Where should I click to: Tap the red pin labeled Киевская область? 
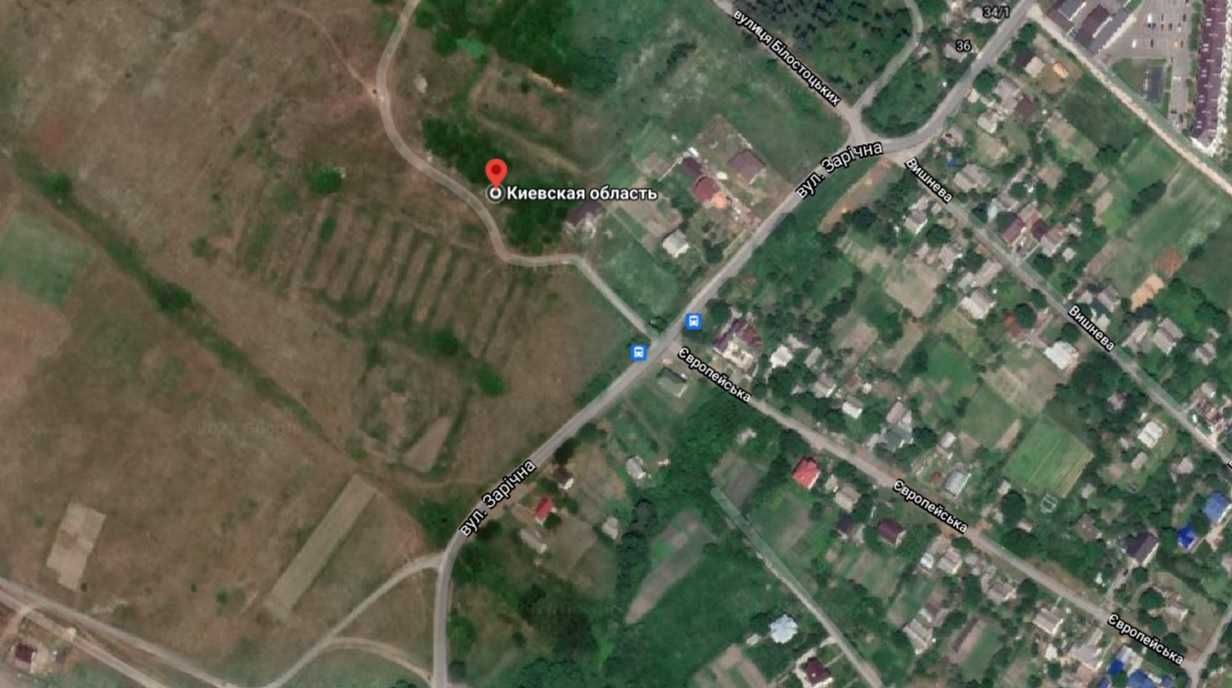(496, 173)
